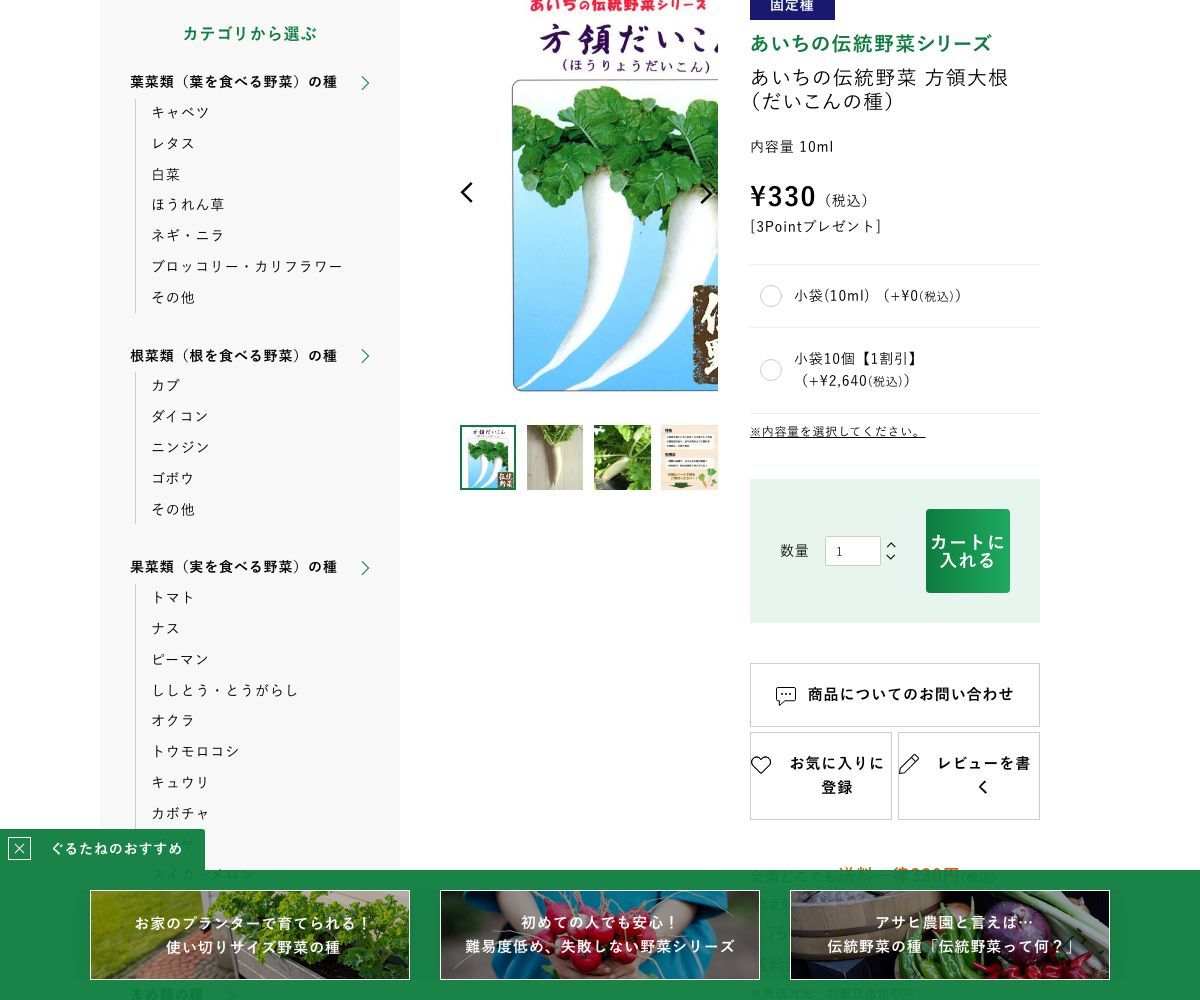Open 果菜類（実を食べる野菜）の種
The image size is (1200, 1000).
(234, 567)
